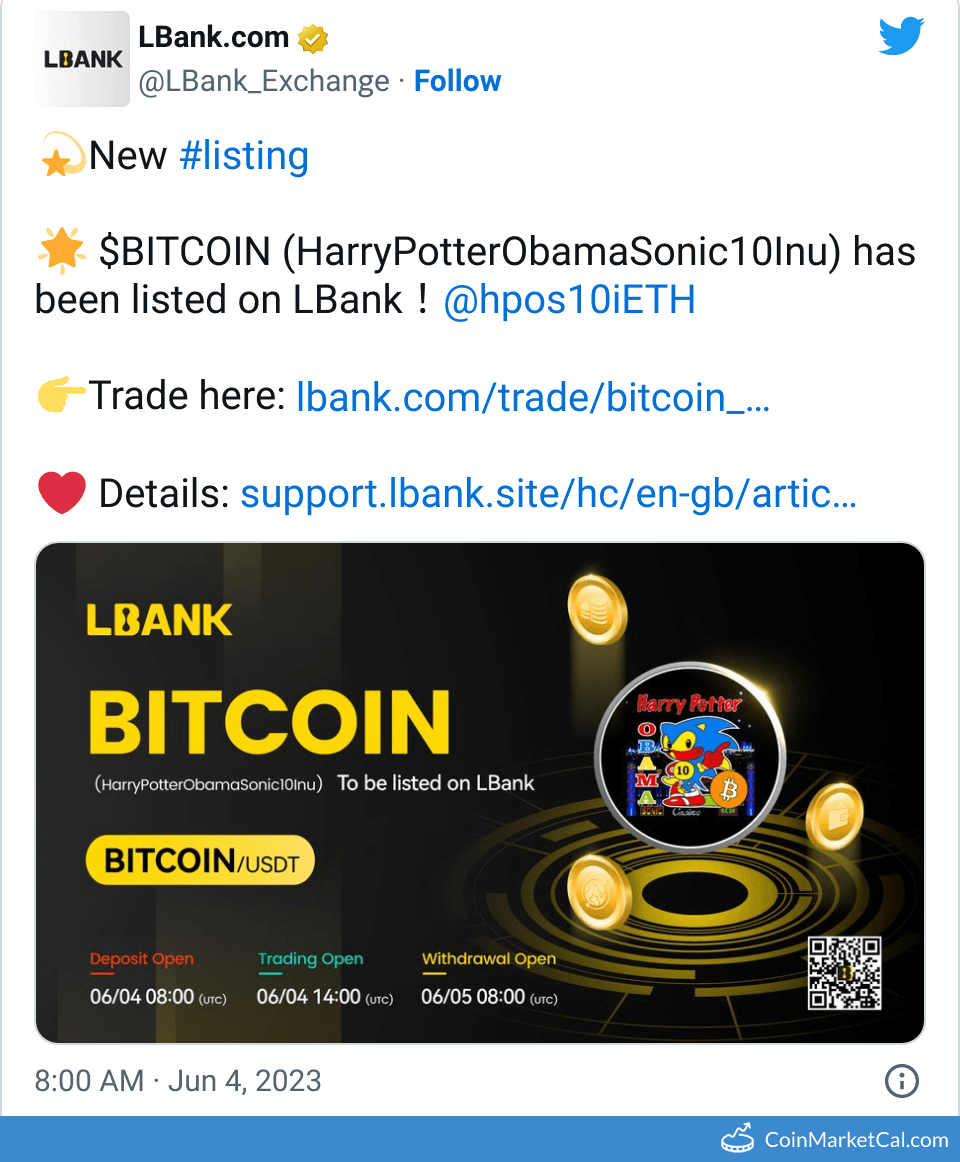Open the LBank.com display name
960x1162 pixels.
click(213, 38)
